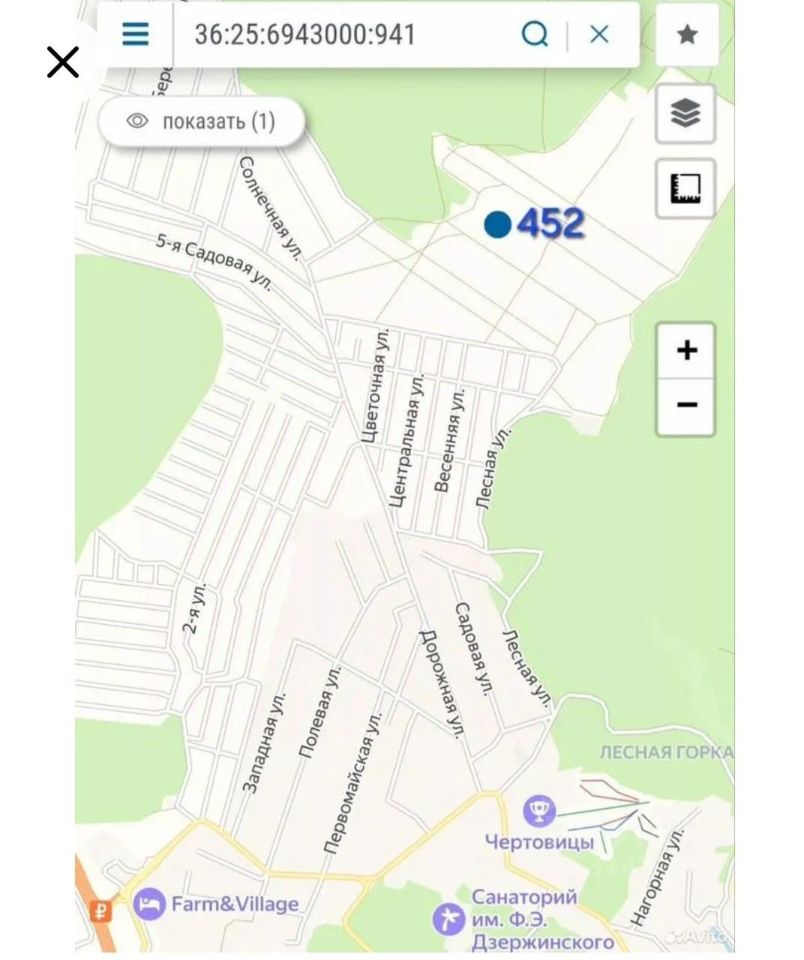Open the map layers selector
The width and height of the screenshot is (804, 960).
[x=685, y=114]
